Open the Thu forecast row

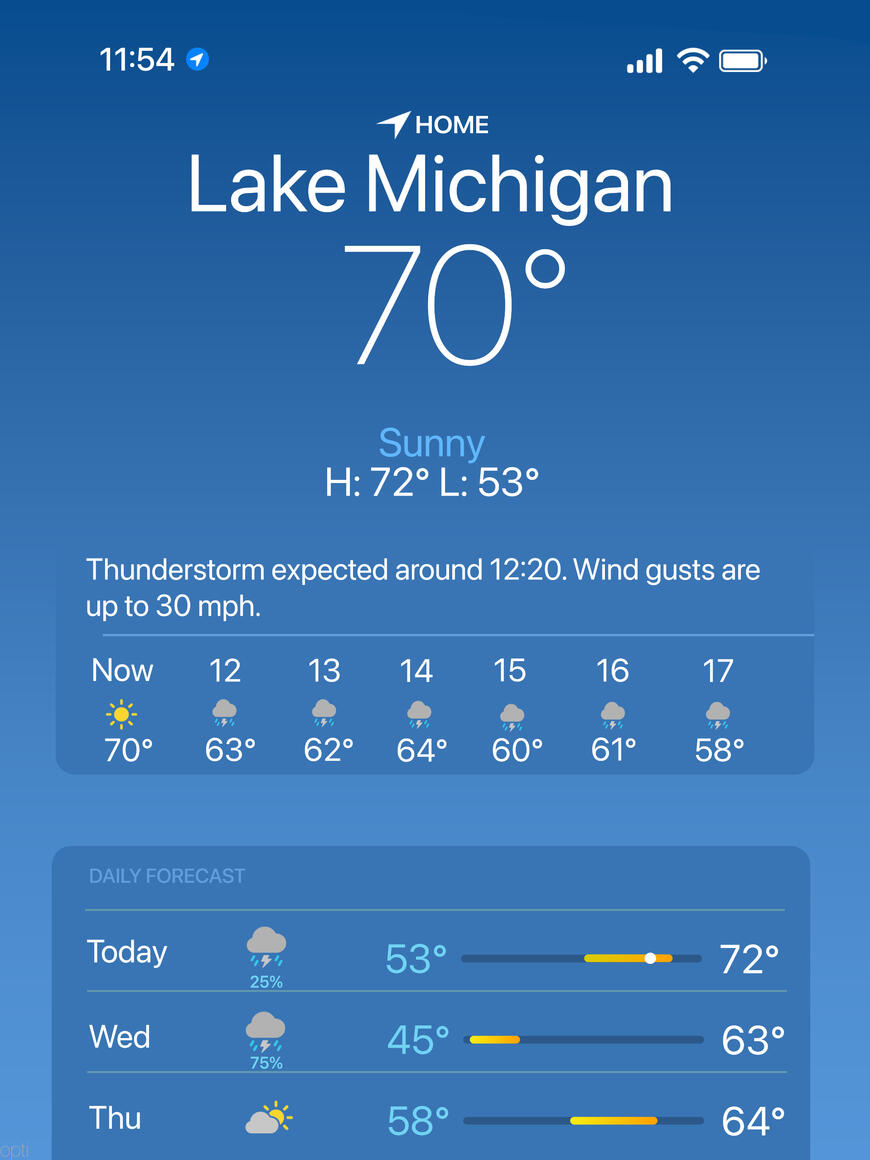[x=434, y=1119]
